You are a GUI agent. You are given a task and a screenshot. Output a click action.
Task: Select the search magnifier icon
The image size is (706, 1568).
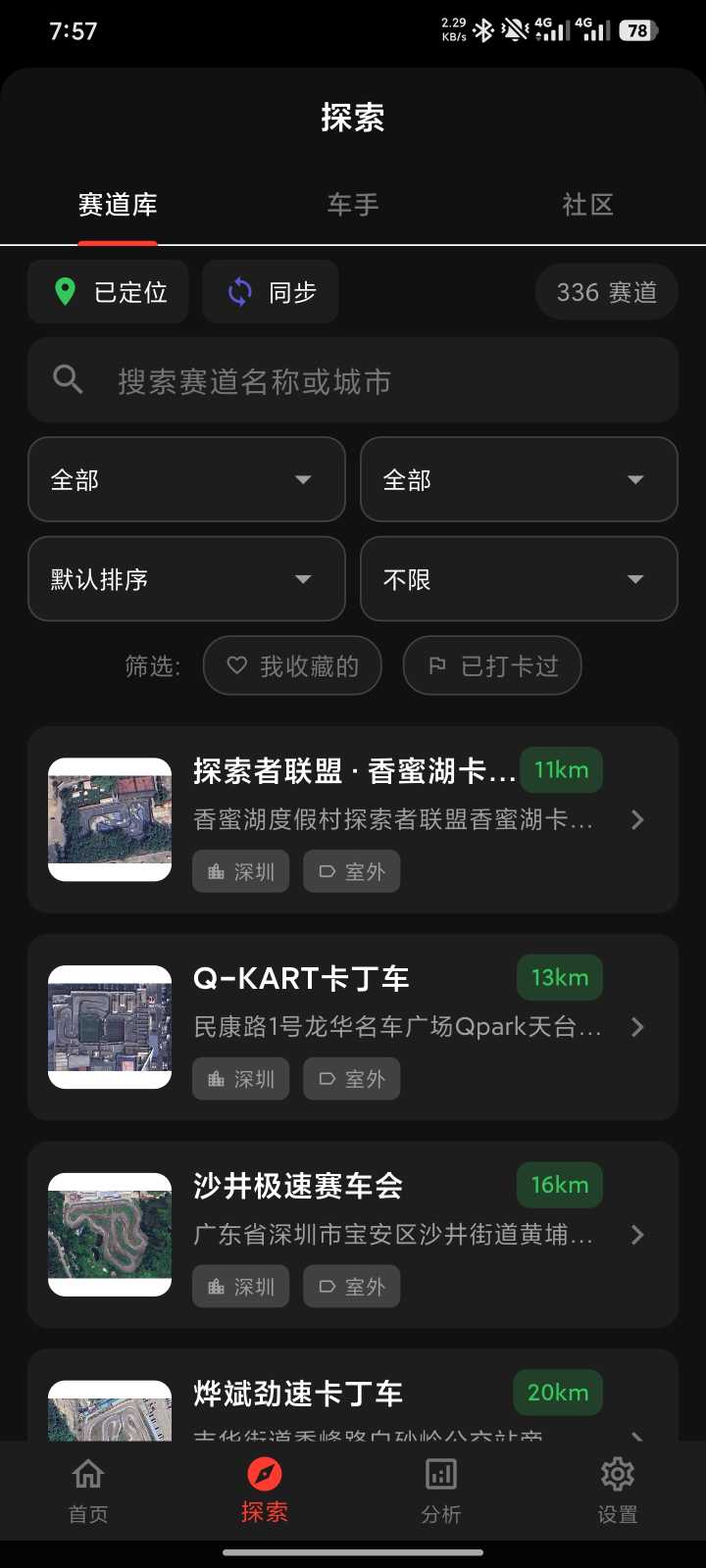pos(67,379)
